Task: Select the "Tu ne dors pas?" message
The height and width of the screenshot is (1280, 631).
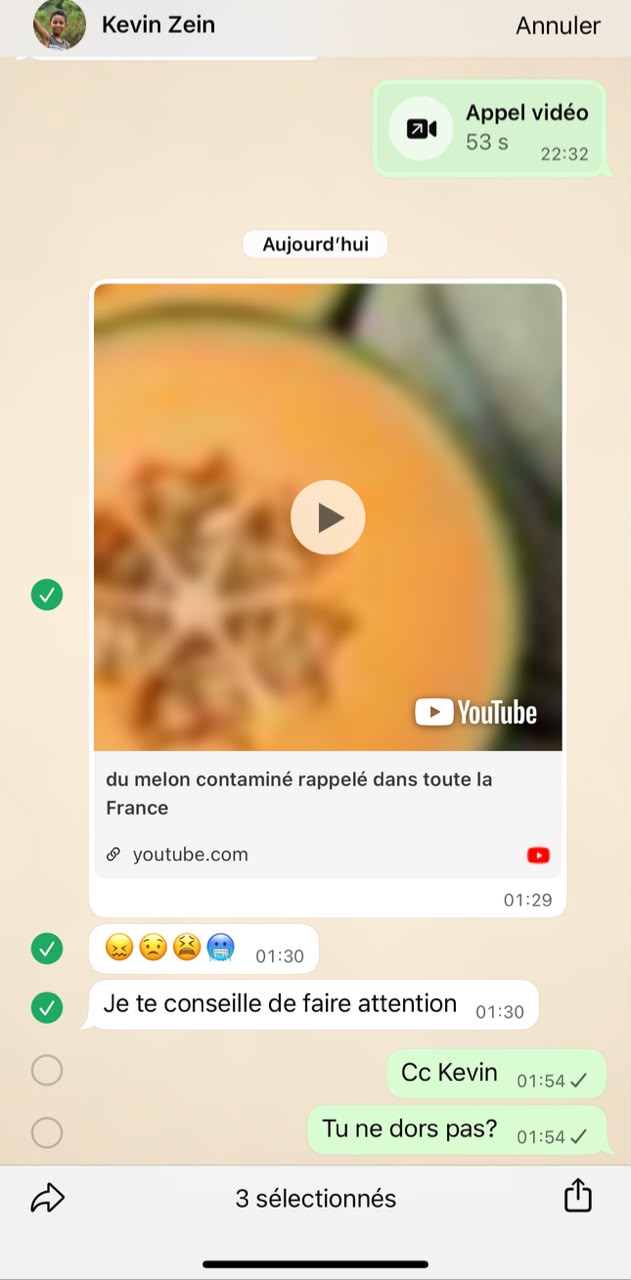Action: pos(46,1133)
